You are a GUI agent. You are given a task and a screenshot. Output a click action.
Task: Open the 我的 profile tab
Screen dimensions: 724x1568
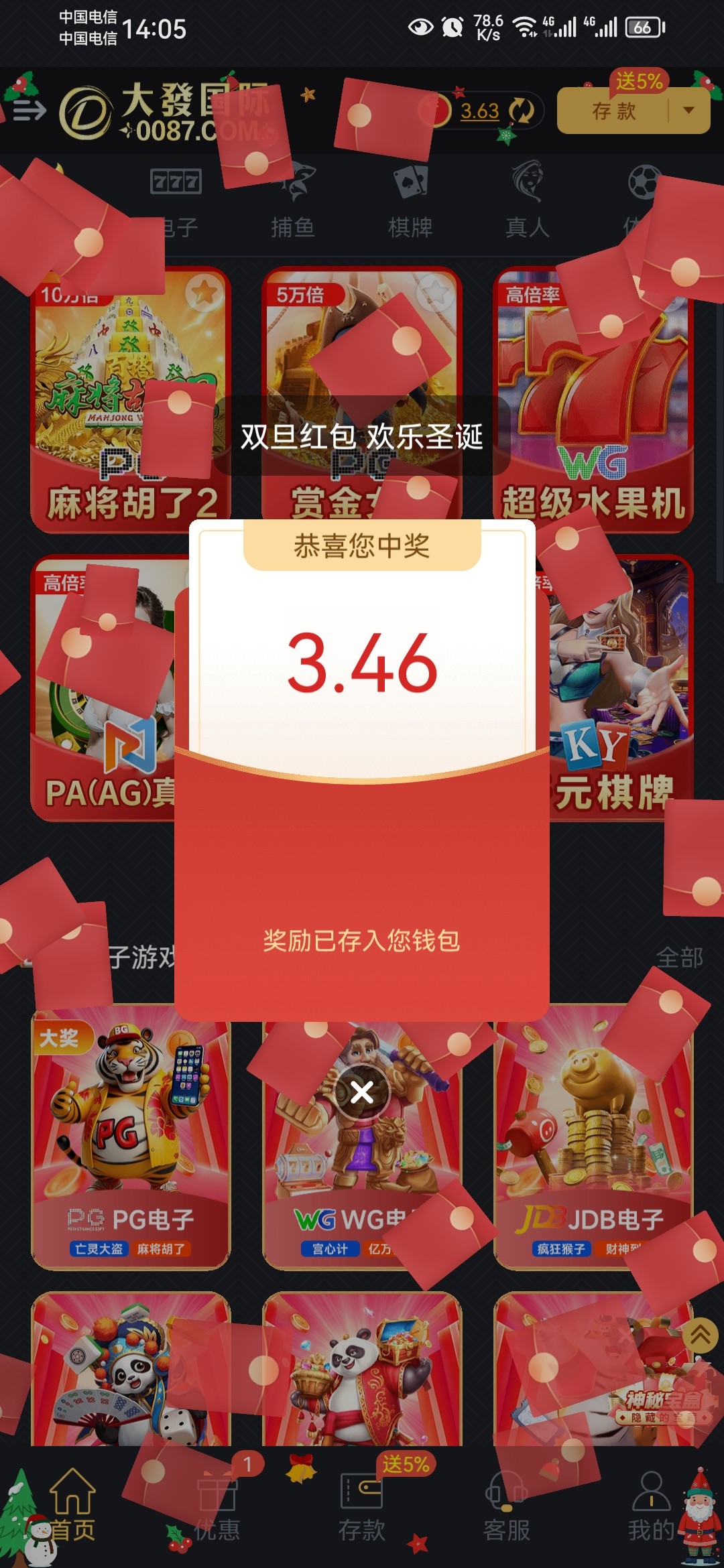tap(650, 1504)
